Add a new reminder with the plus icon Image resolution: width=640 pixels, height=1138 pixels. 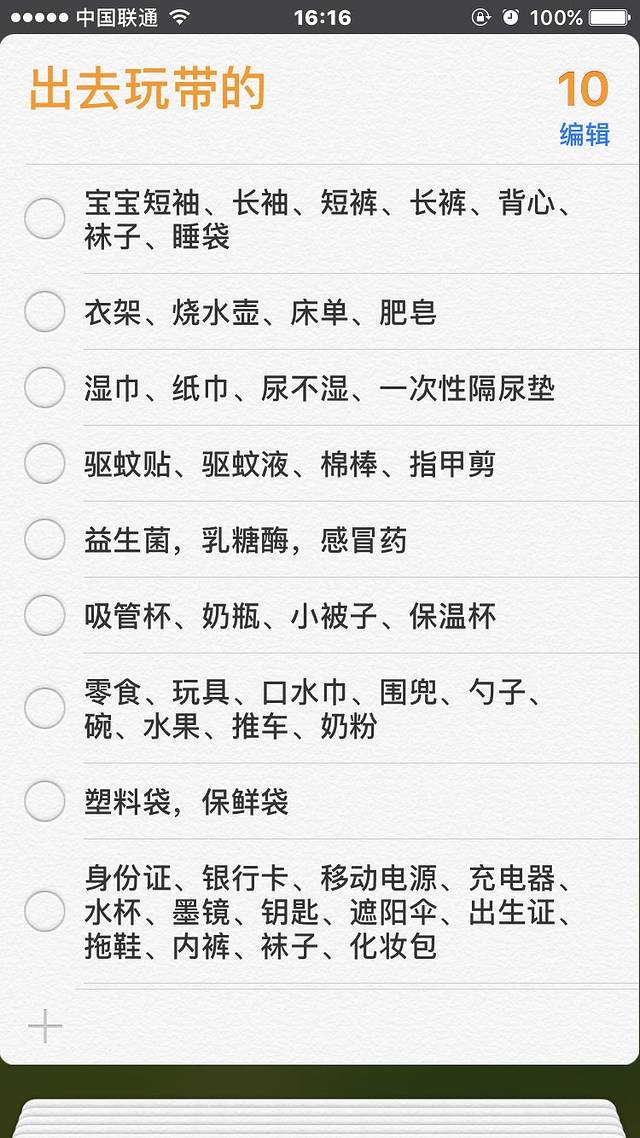coord(45,1027)
